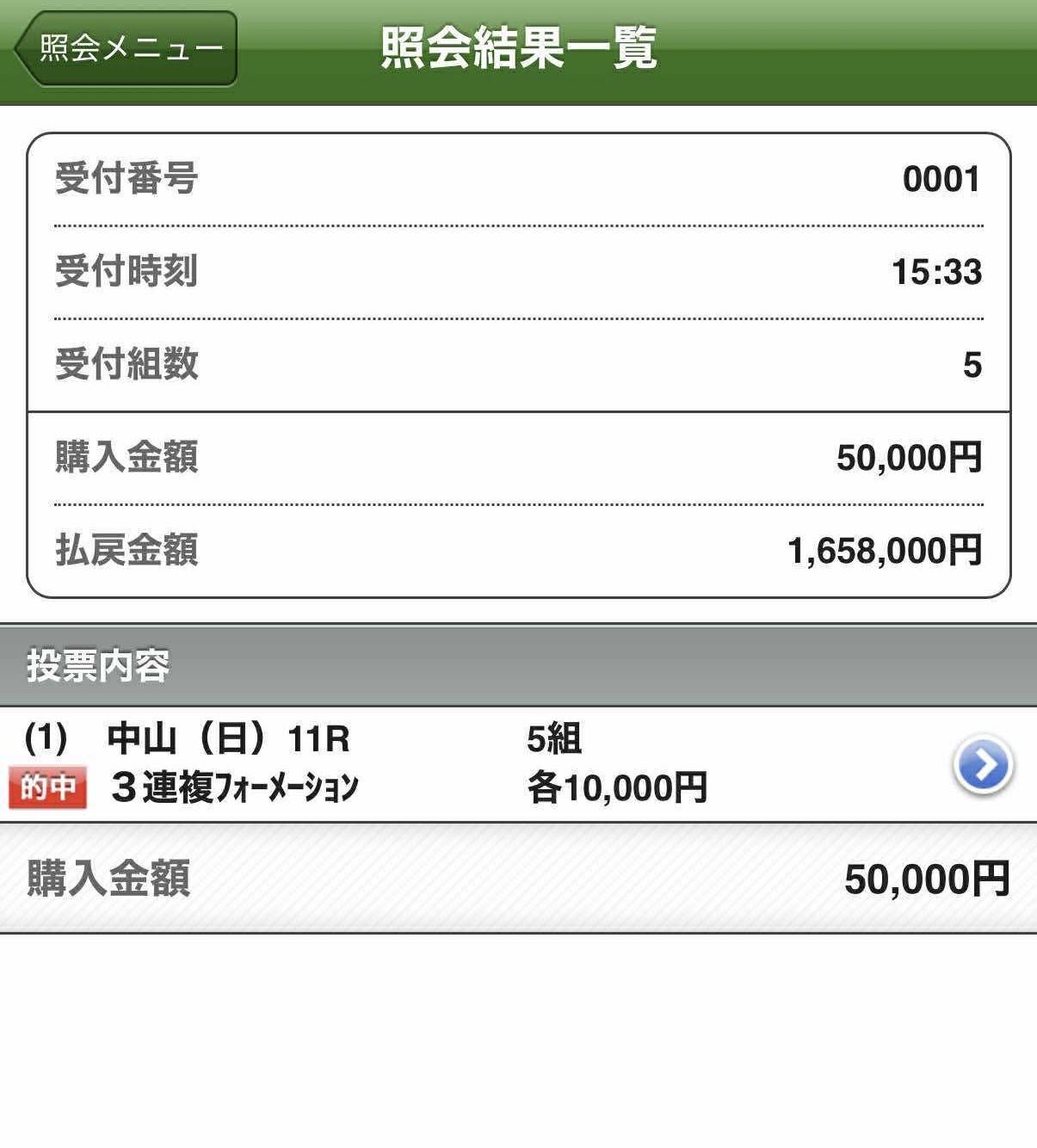Screen dimensions: 1037x1148
Task: Tap the blue arrow beside 5組 各10,000円
Action: (982, 764)
